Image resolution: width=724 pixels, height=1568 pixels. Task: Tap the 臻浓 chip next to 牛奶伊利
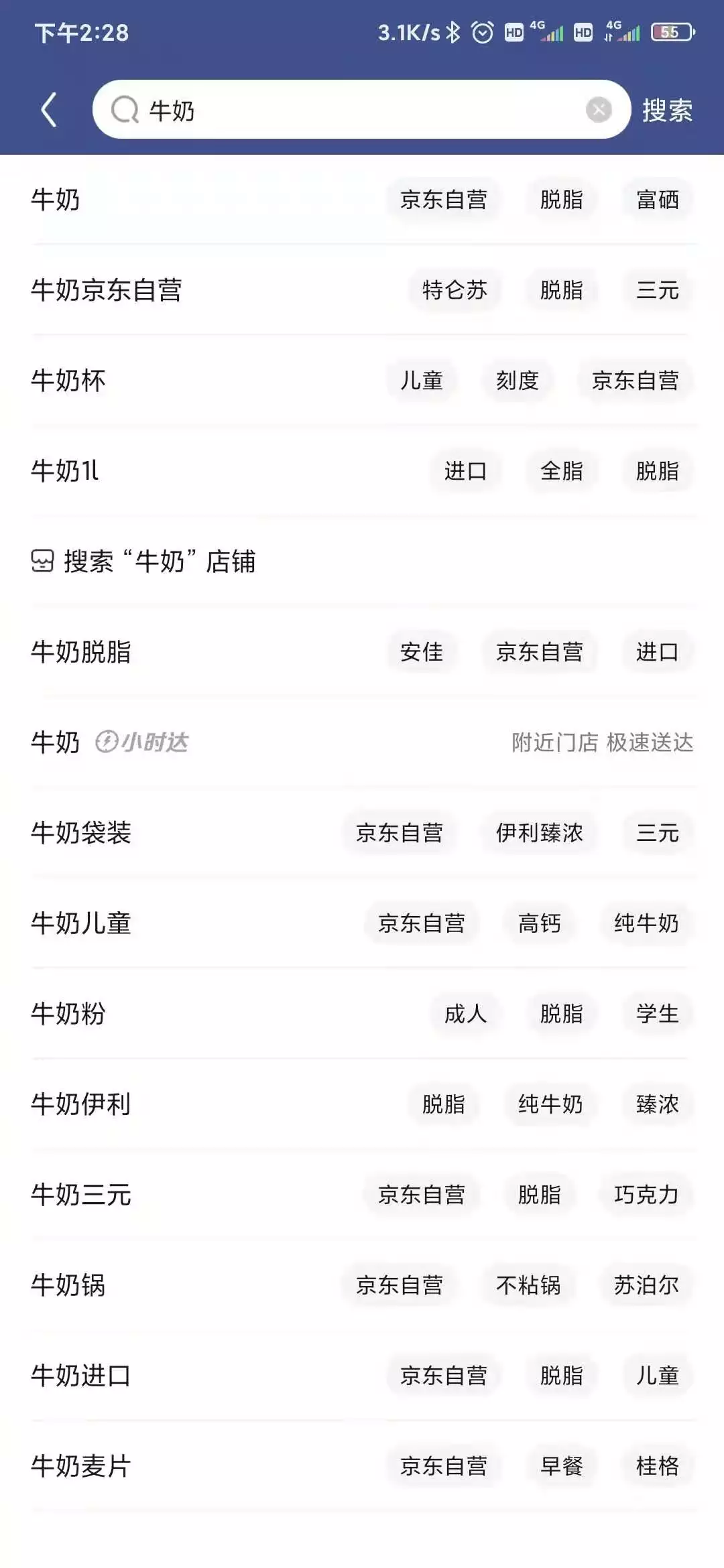pyautogui.click(x=657, y=1104)
